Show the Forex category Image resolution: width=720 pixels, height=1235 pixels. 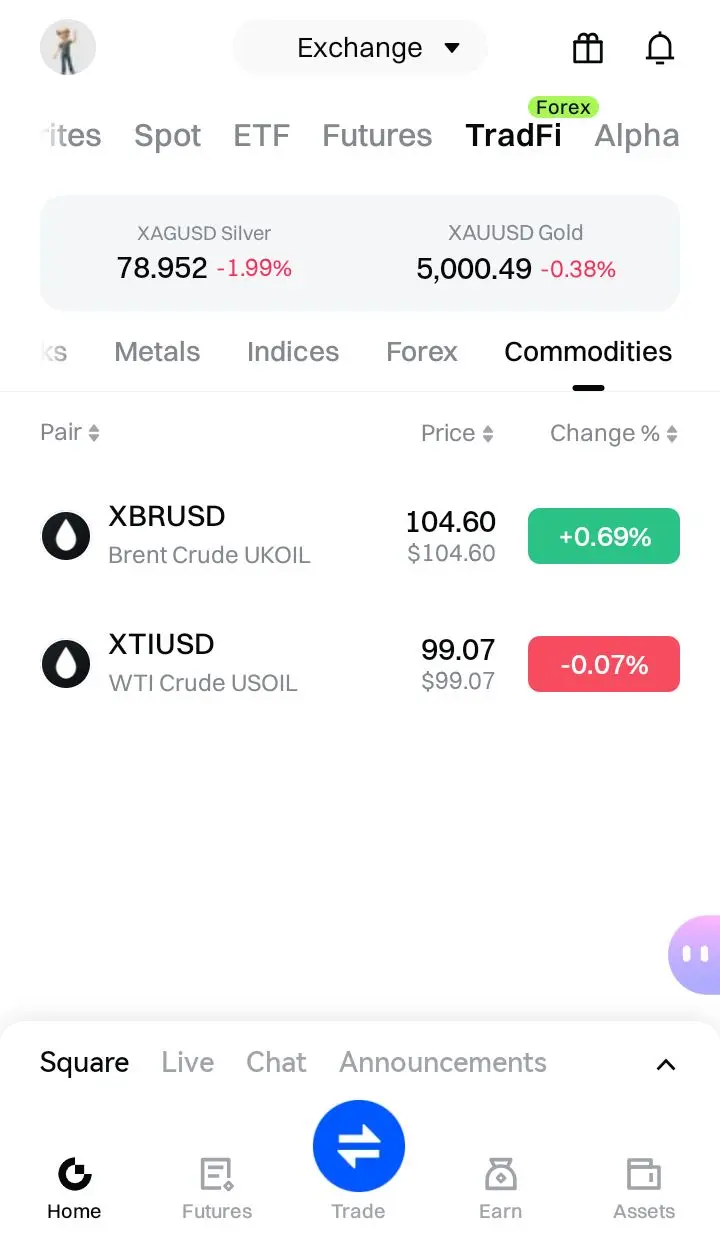click(422, 352)
